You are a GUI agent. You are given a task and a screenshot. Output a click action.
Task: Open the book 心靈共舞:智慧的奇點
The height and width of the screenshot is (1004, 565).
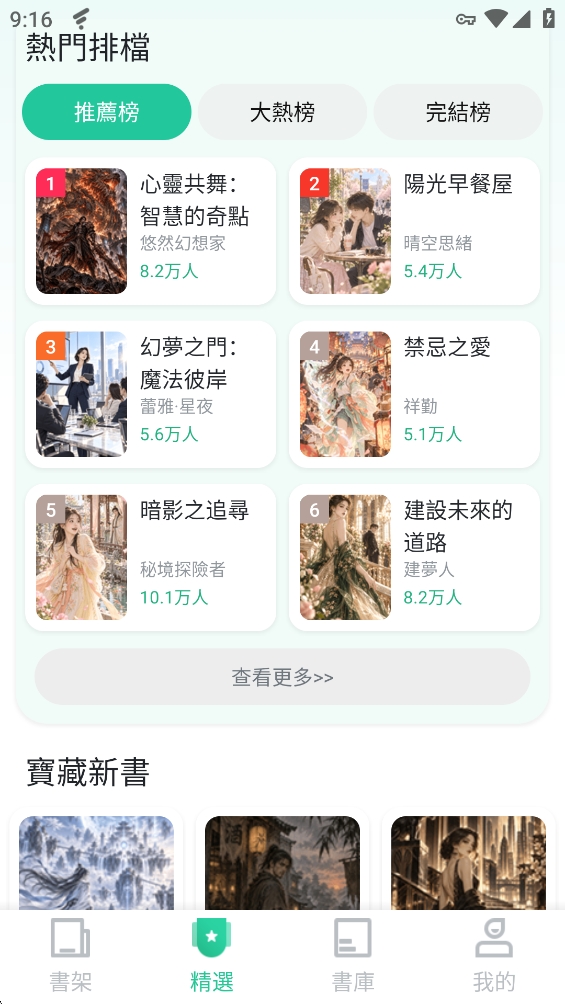click(x=151, y=231)
